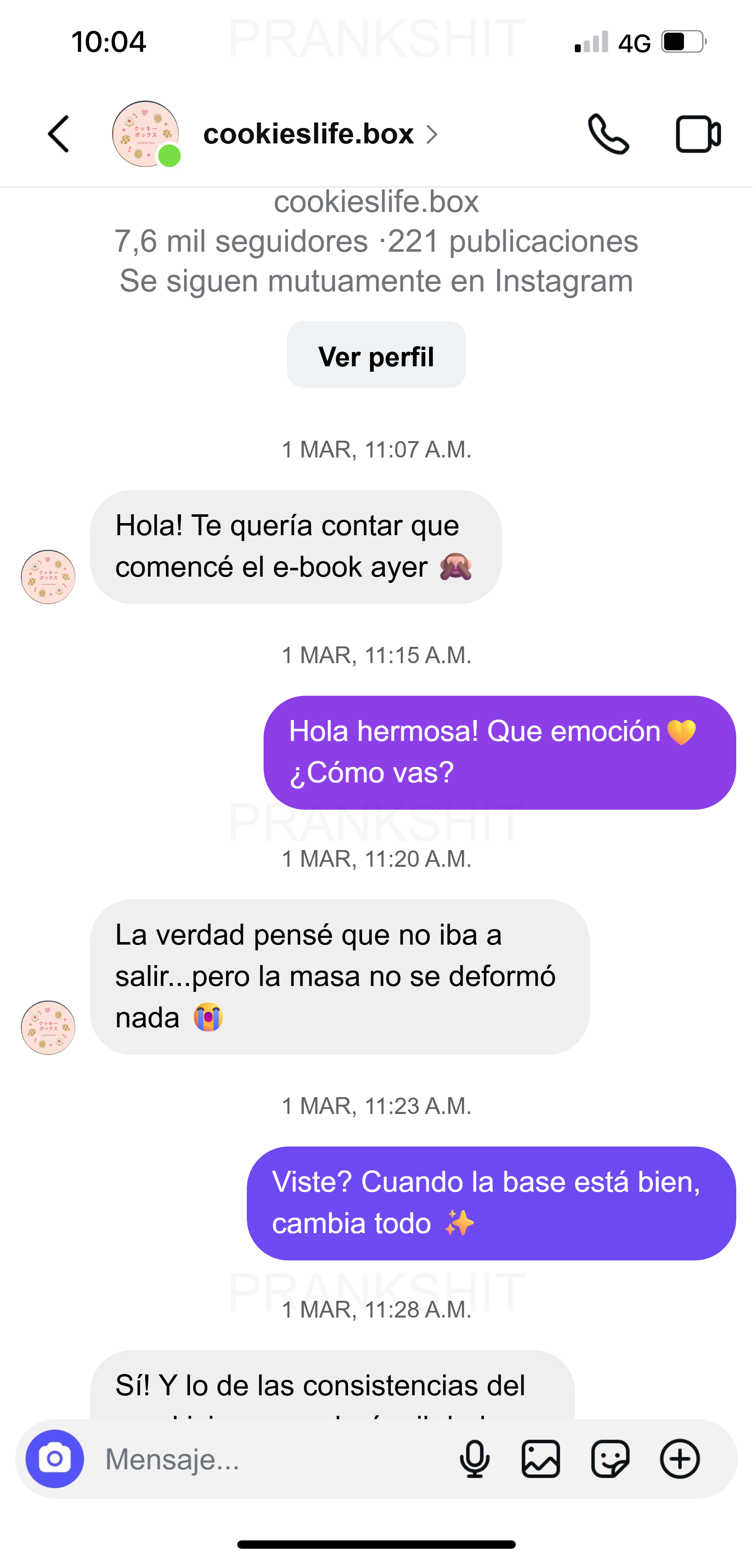This screenshot has width=753, height=1568.
Task: Open the sticker picker
Action: tap(610, 1459)
